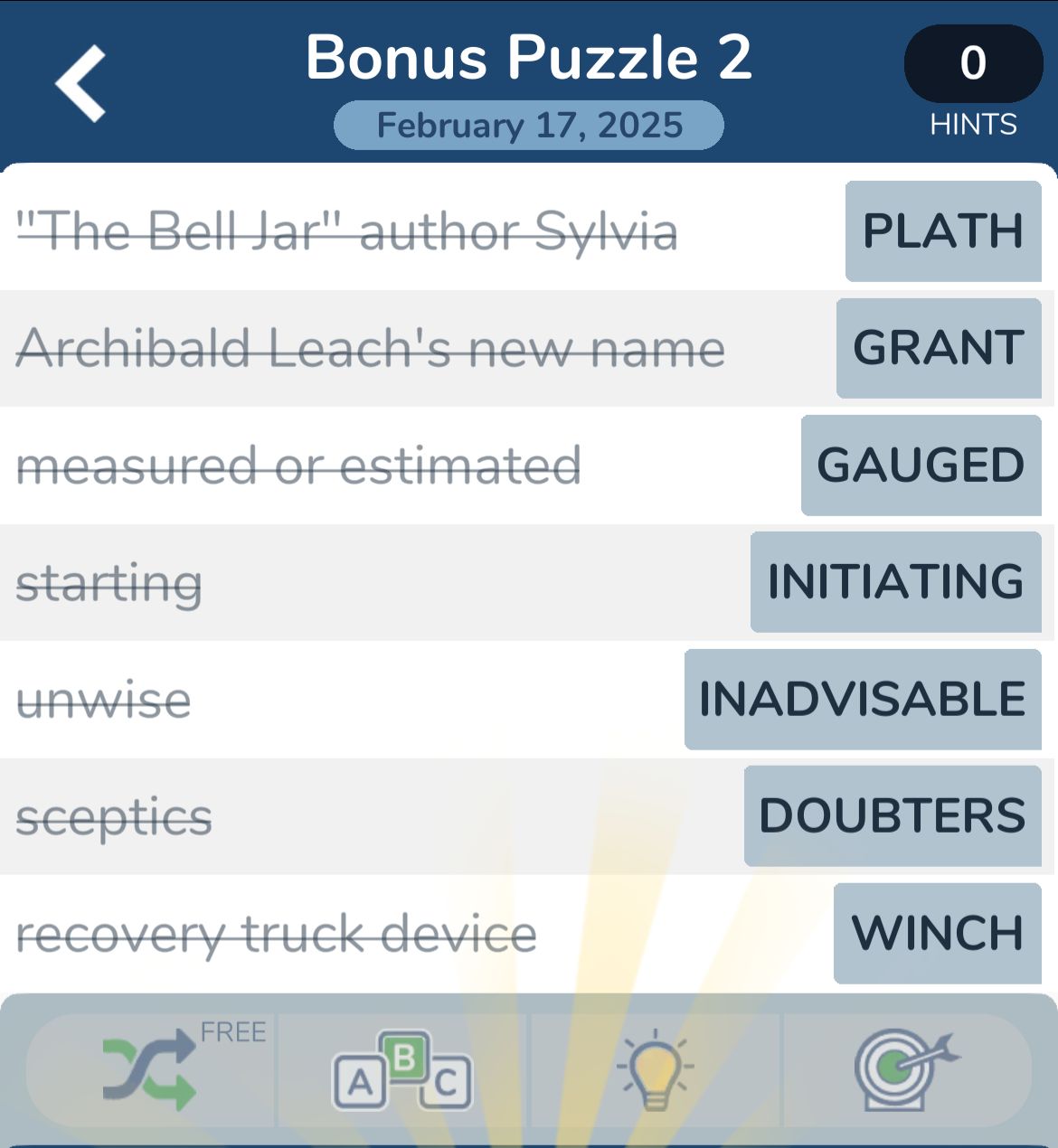The height and width of the screenshot is (1148, 1058).
Task: Tap the target hint icon
Action: [x=905, y=1073]
